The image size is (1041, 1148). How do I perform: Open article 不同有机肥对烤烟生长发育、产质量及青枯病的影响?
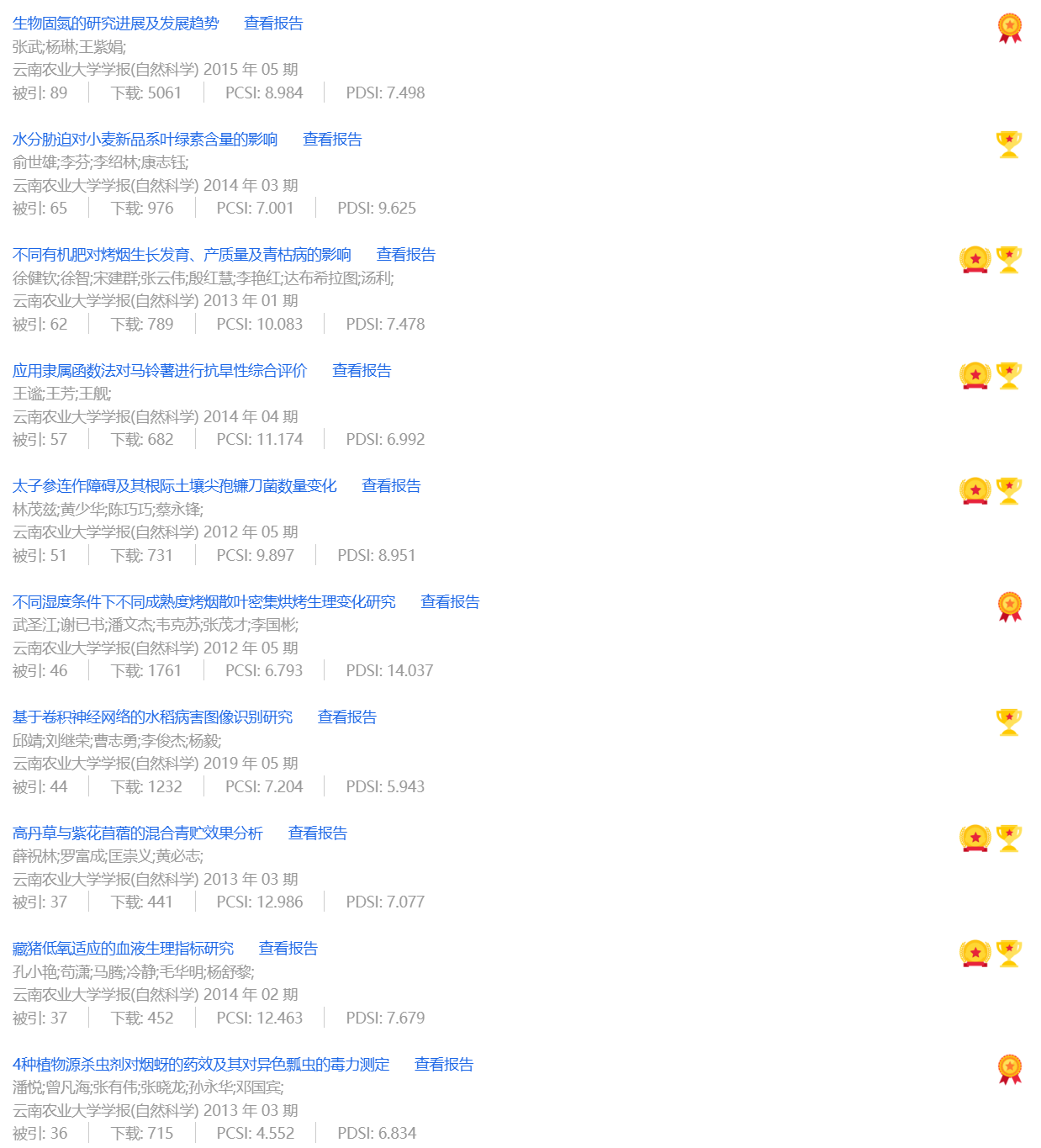[x=182, y=255]
